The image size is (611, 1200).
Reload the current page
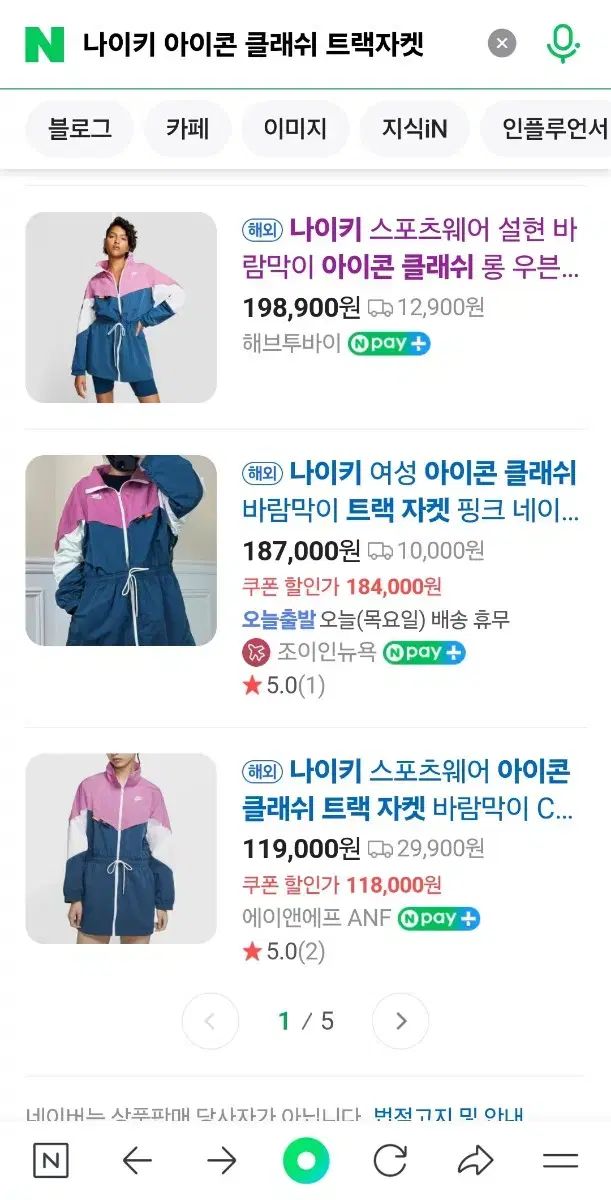tap(390, 1160)
